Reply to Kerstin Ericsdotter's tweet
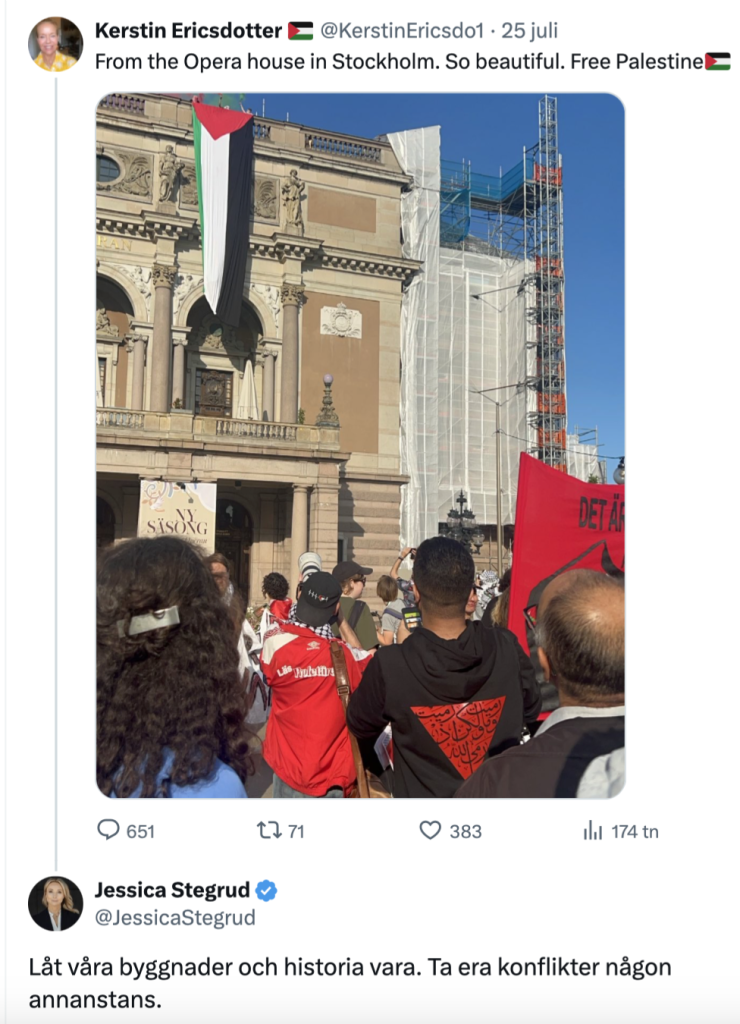 (x=109, y=830)
